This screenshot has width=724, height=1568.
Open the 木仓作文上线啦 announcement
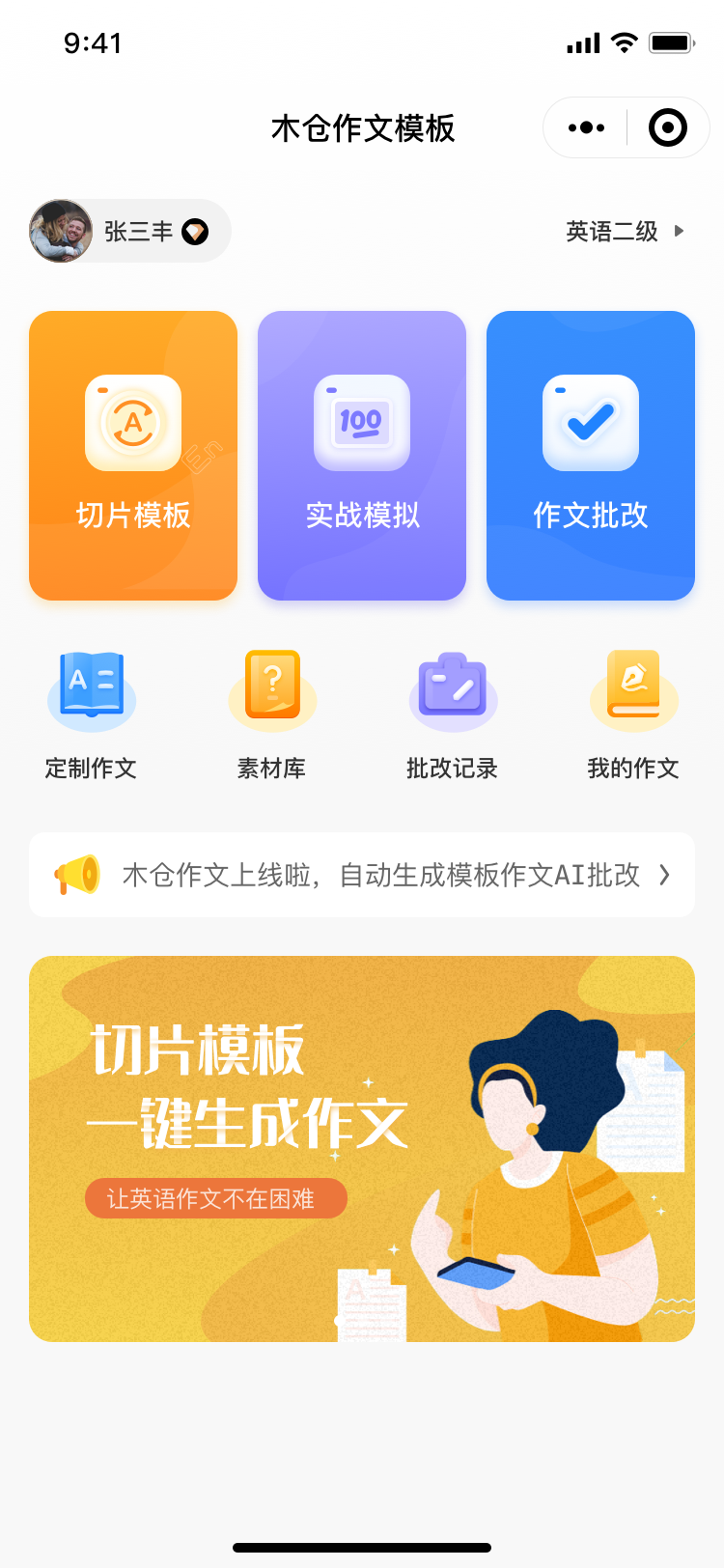point(362,875)
